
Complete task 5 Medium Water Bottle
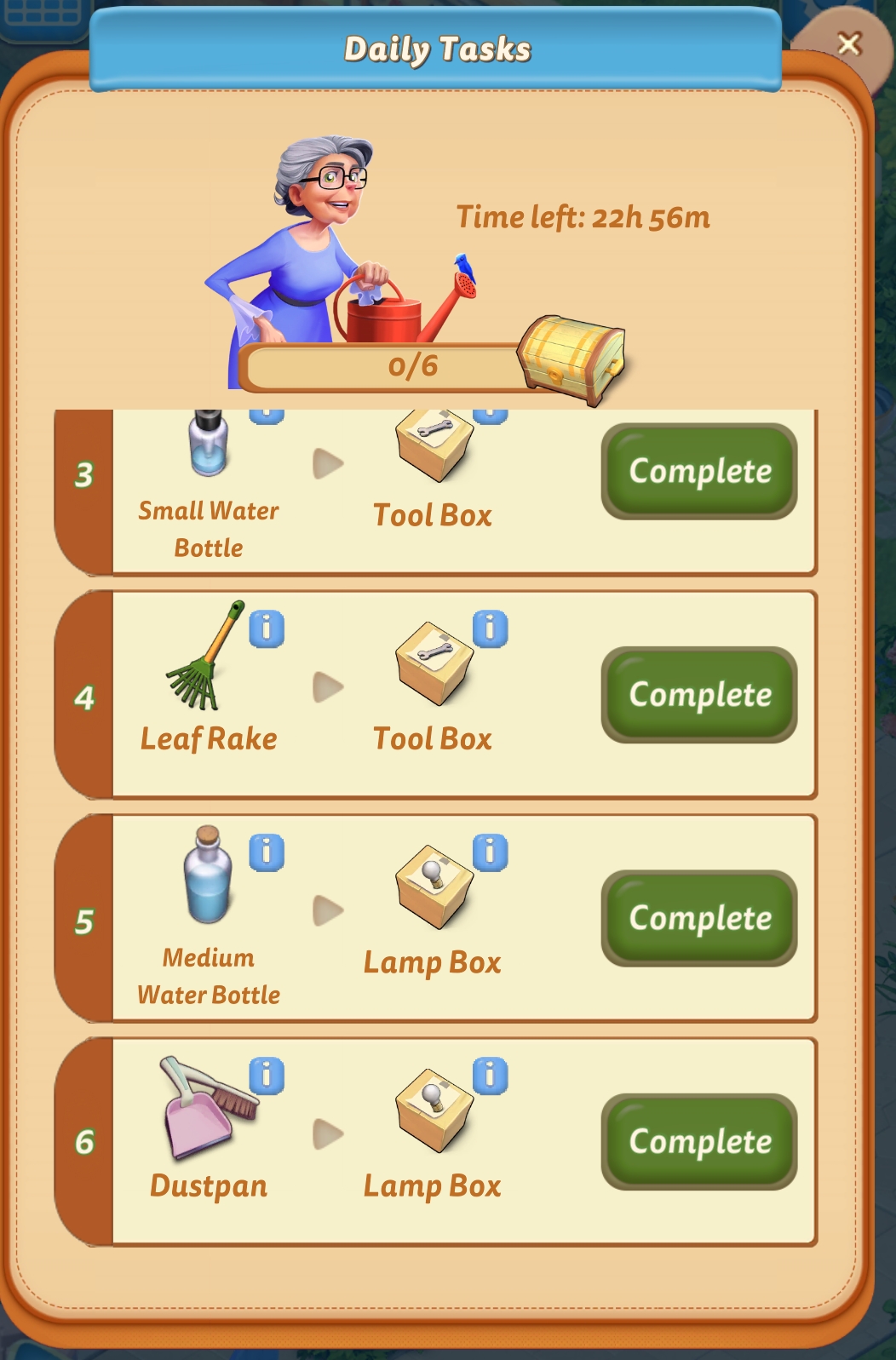tap(699, 918)
